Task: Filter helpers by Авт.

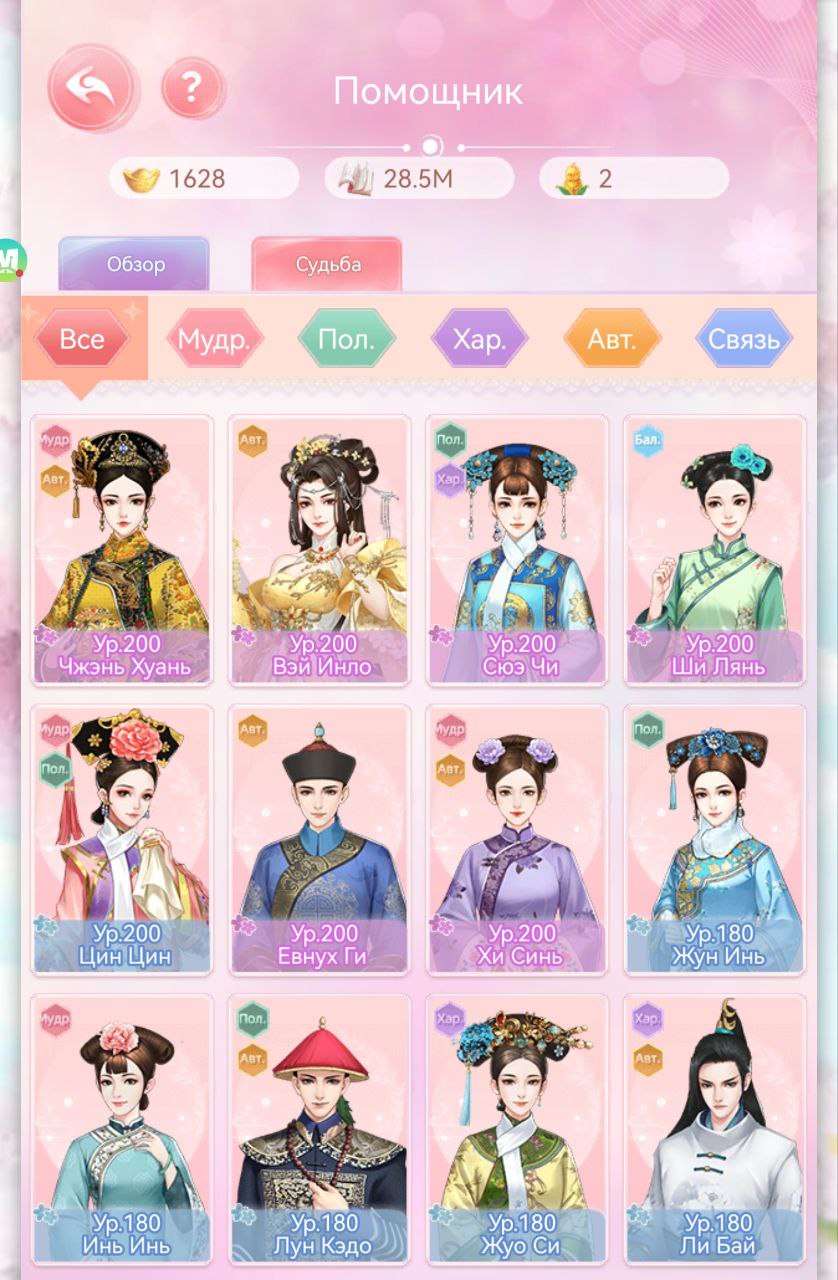Action: (x=611, y=339)
